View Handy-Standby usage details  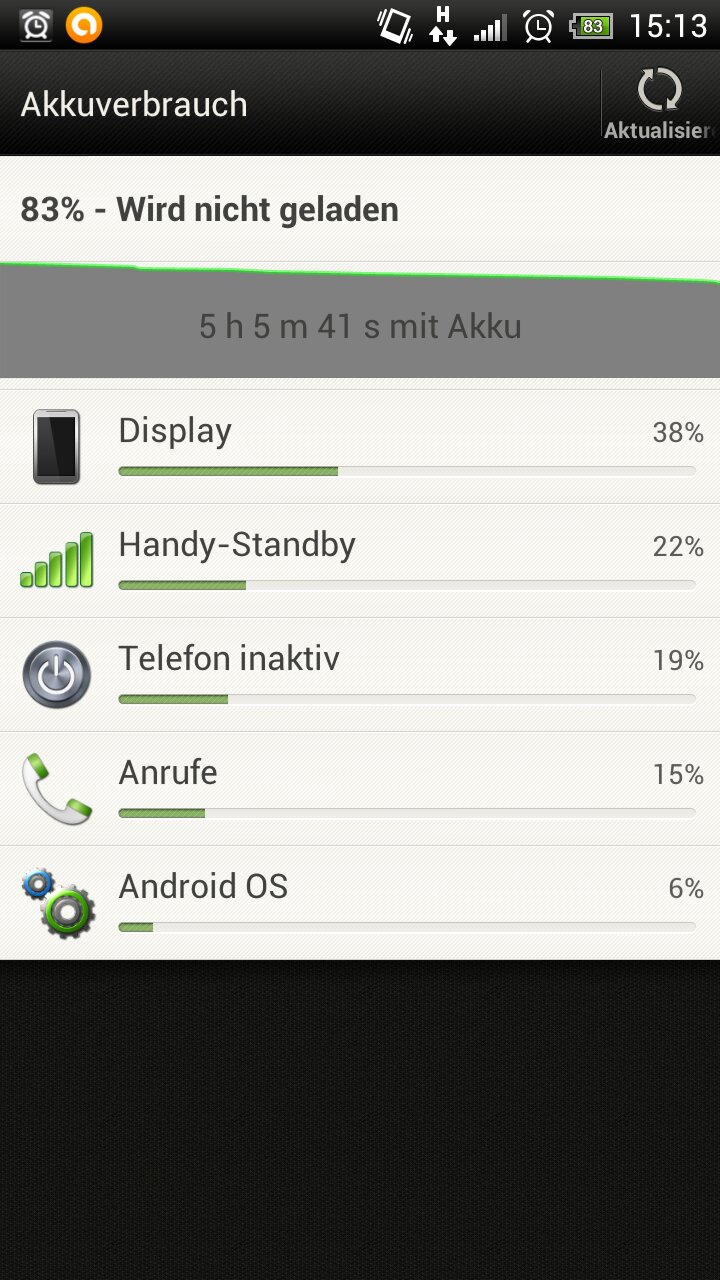click(360, 561)
